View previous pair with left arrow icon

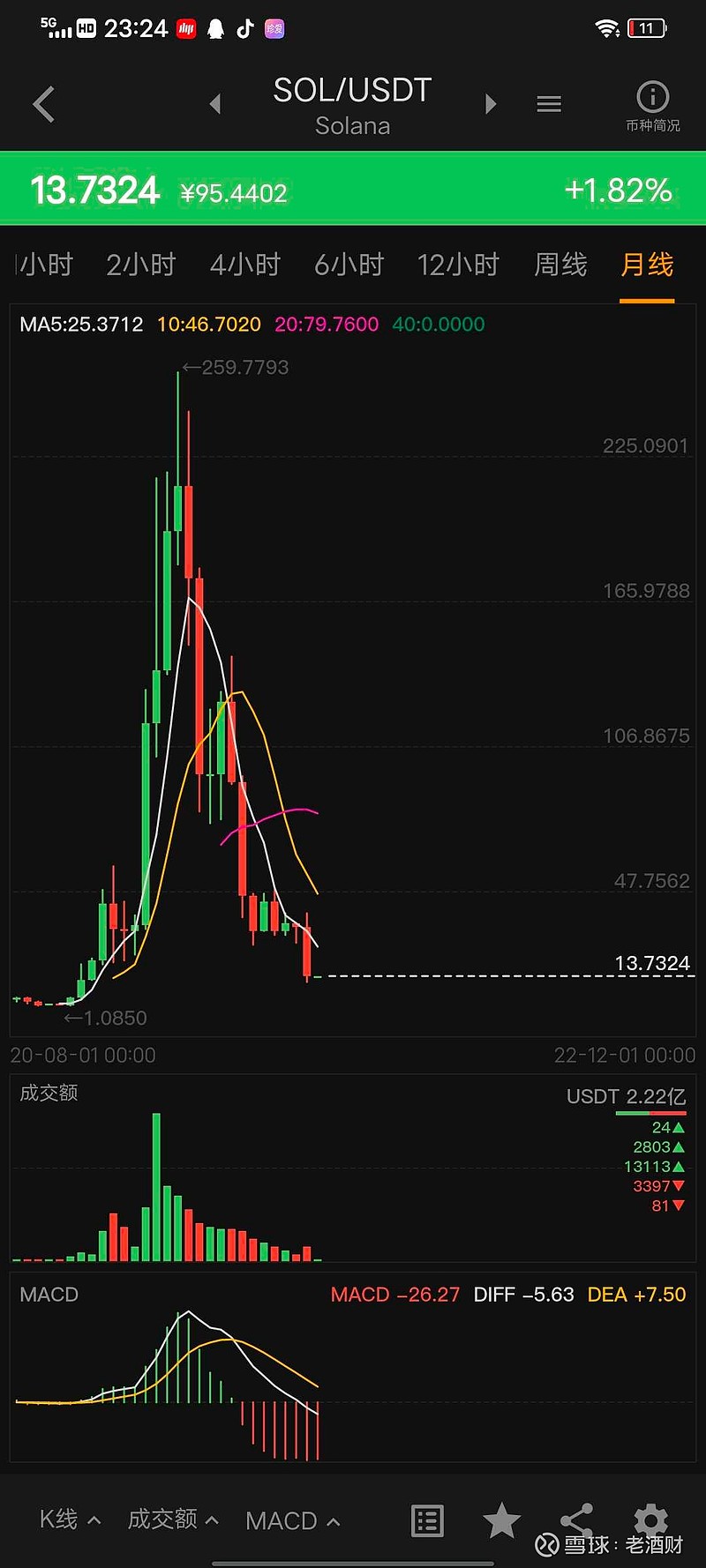[214, 103]
